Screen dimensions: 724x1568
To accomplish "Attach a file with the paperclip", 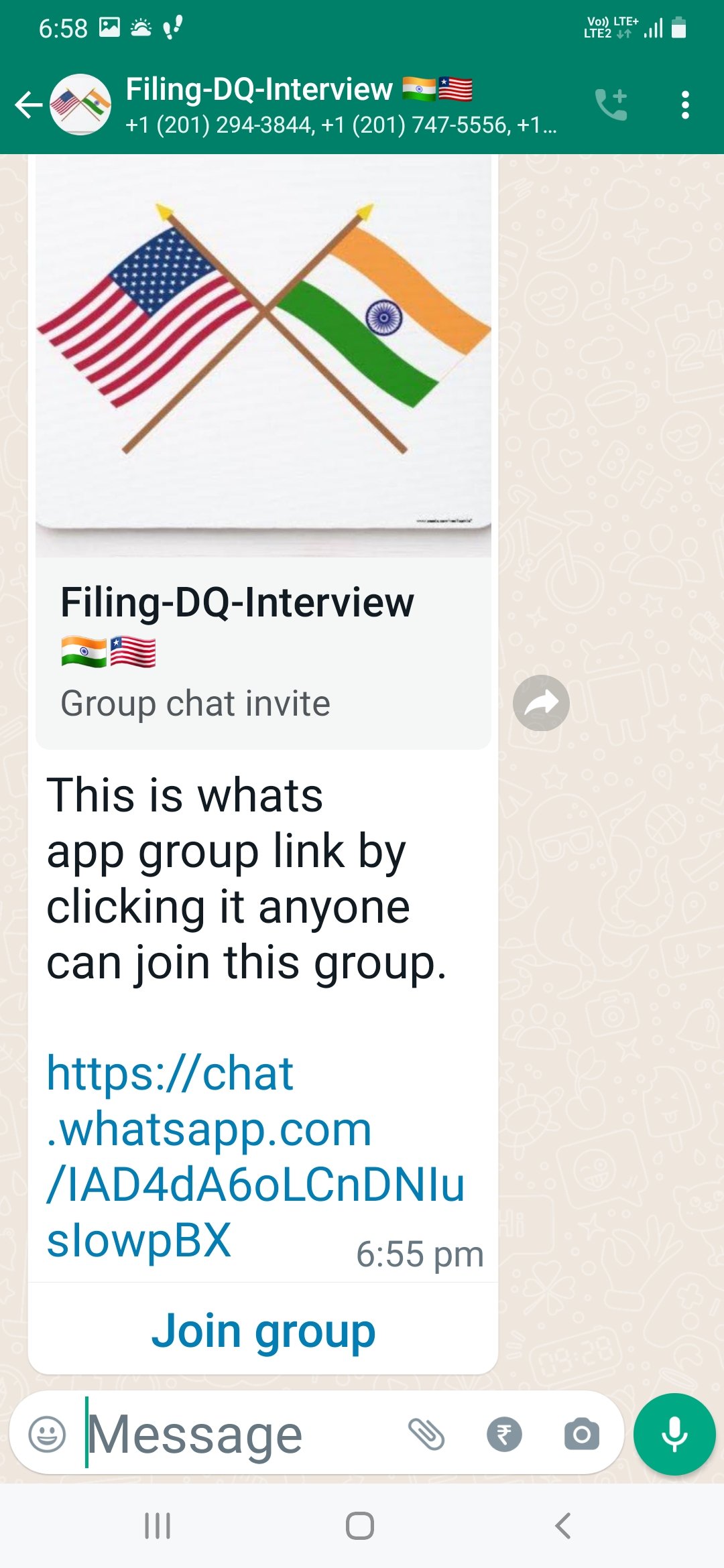I will coord(426,1435).
